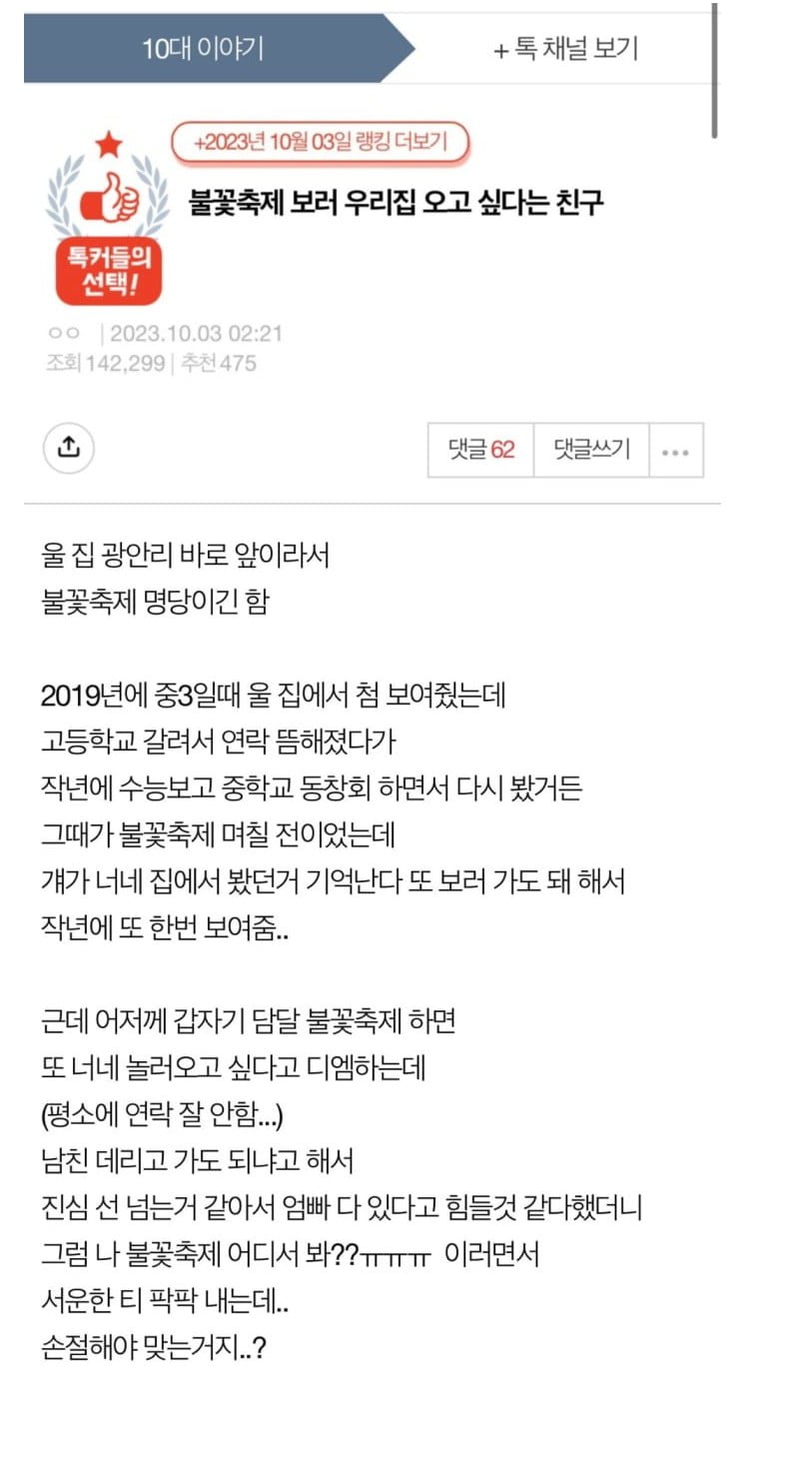Tap + 톡 채널 보기
812x1463 pixels.
pos(566,49)
